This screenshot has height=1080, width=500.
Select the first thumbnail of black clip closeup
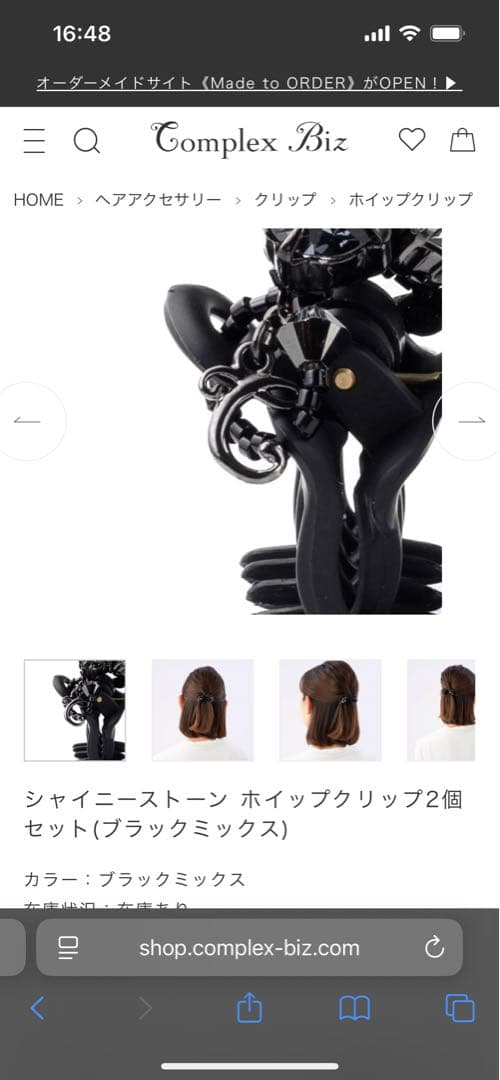(x=75, y=710)
